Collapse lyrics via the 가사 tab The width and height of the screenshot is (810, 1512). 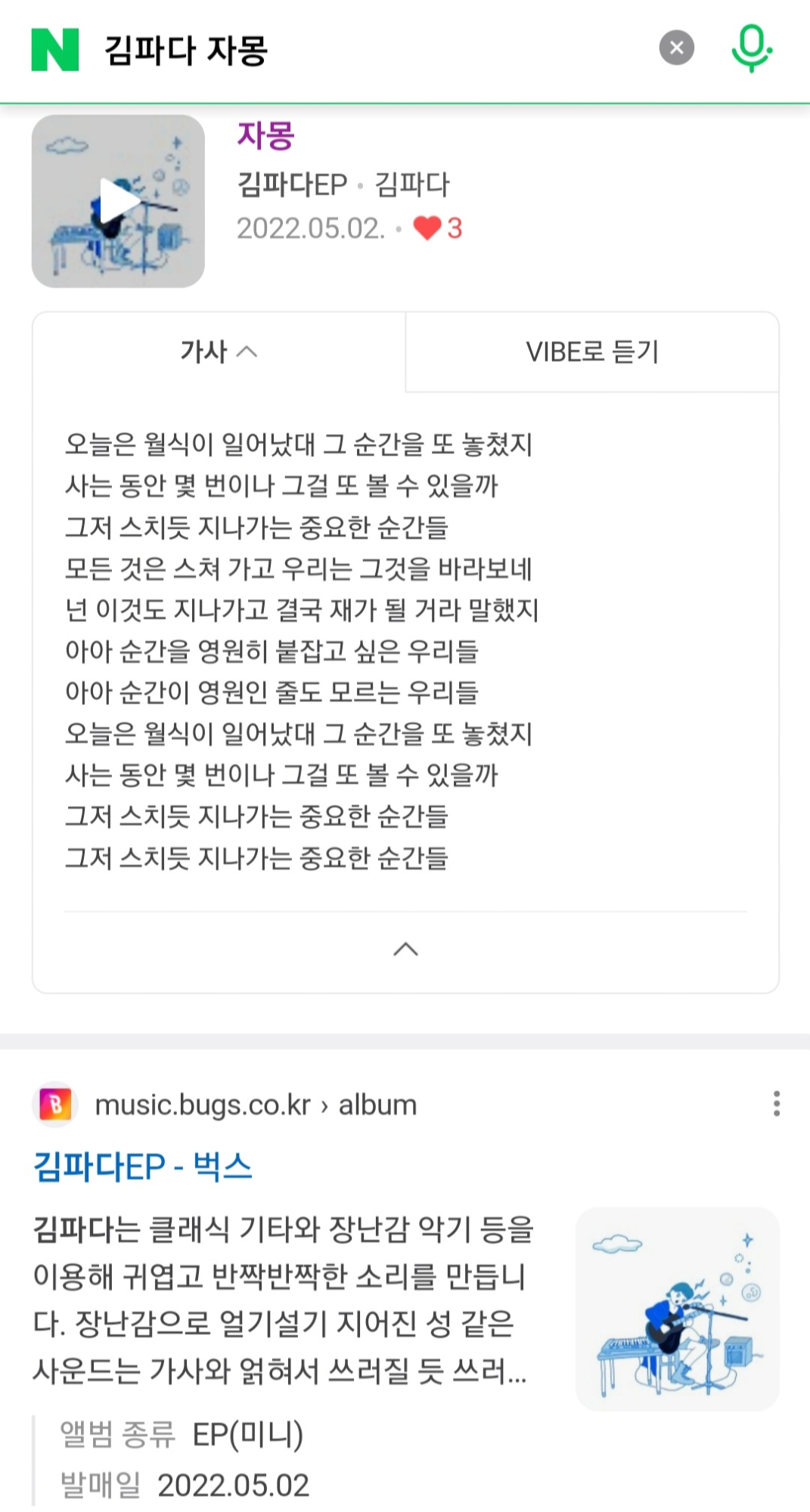pos(219,352)
